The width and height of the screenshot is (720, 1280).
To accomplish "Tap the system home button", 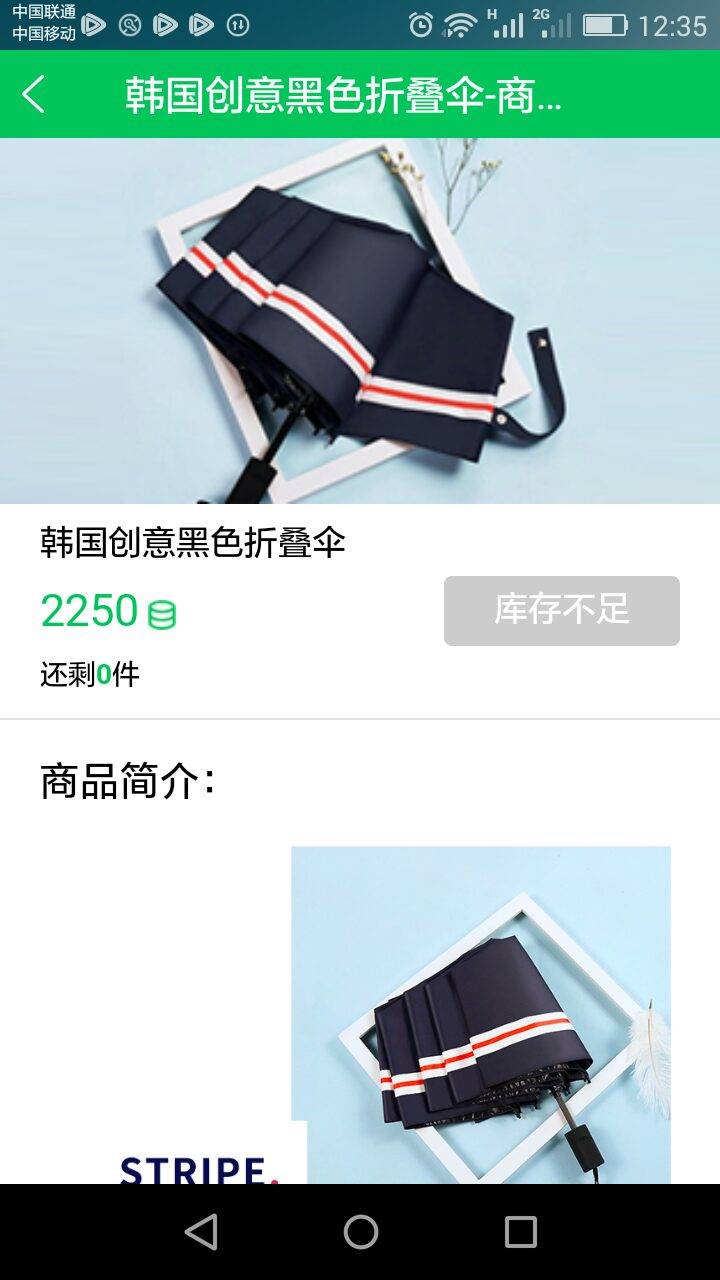I will pos(360,1232).
